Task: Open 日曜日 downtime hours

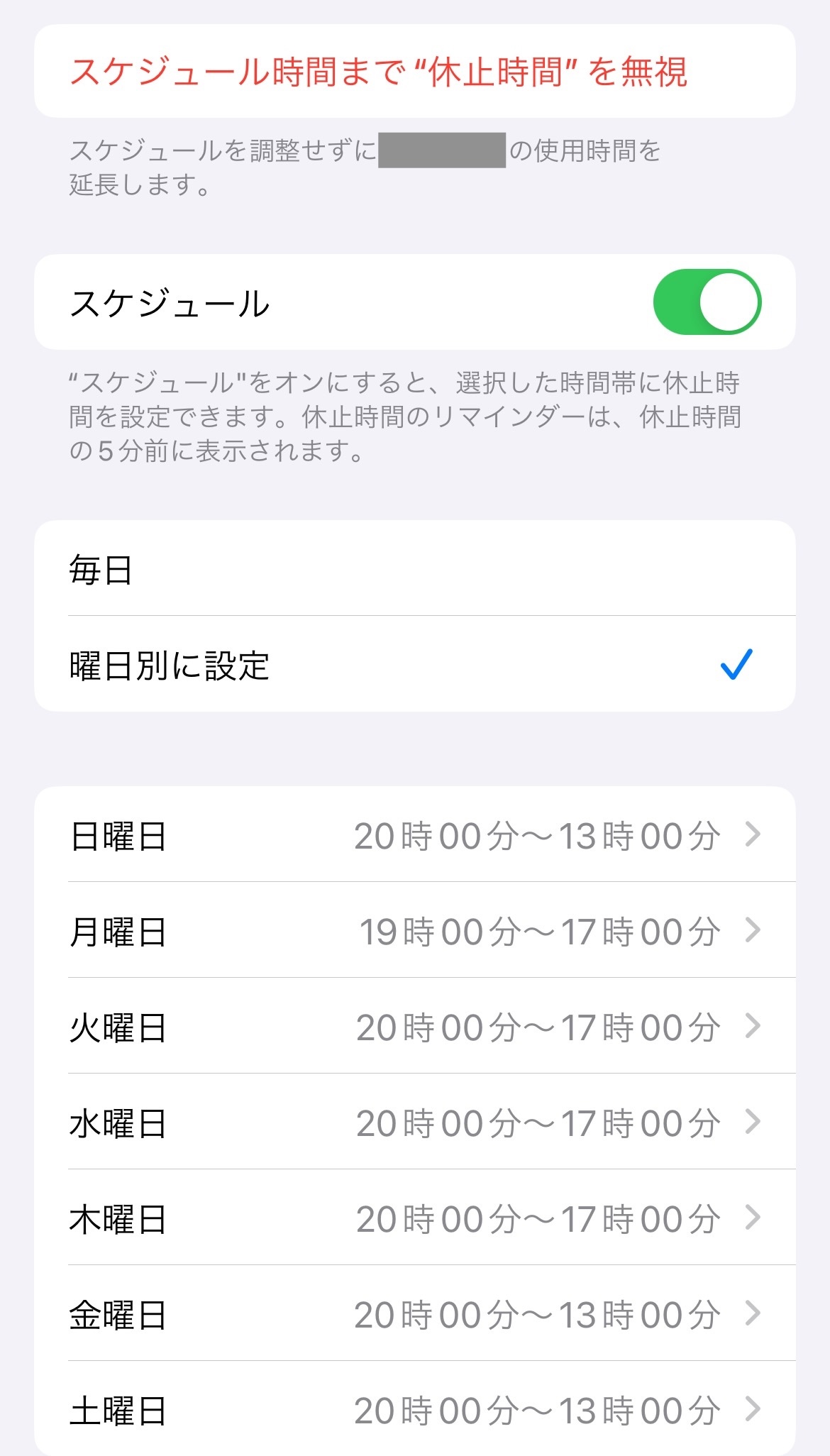Action: 414,835
